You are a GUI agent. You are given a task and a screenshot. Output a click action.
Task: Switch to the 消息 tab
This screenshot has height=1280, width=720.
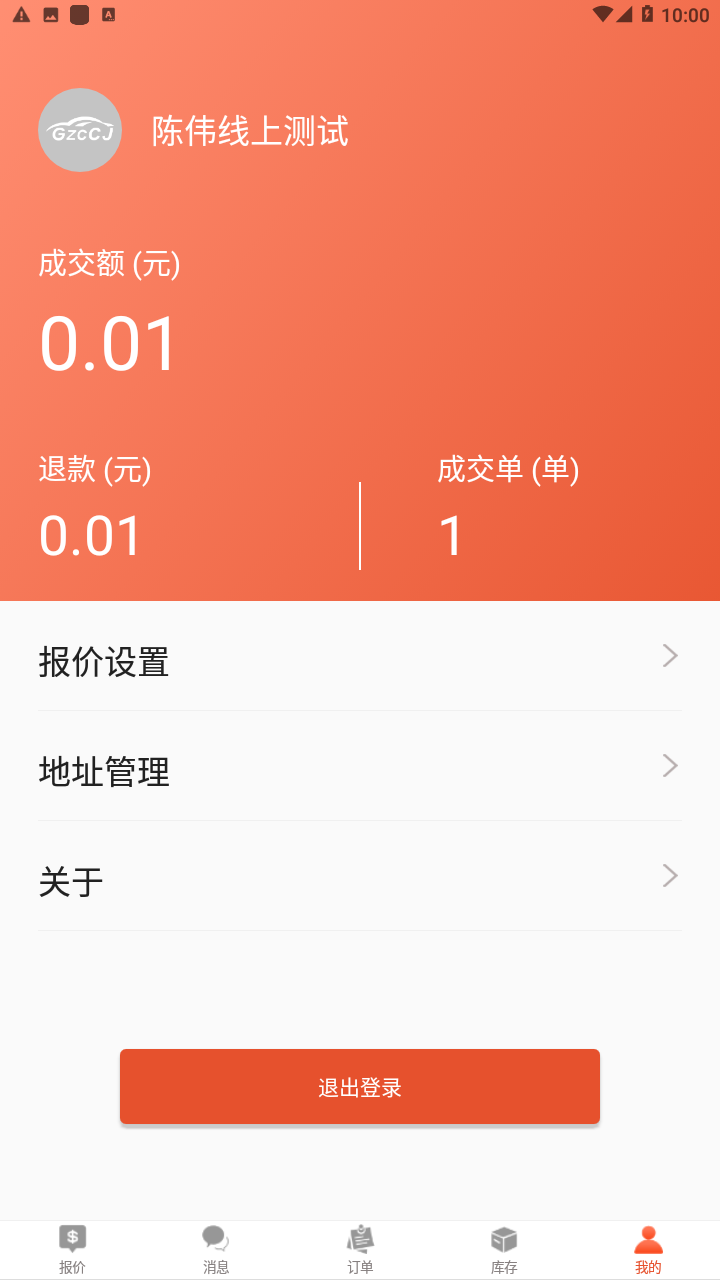tap(215, 1248)
